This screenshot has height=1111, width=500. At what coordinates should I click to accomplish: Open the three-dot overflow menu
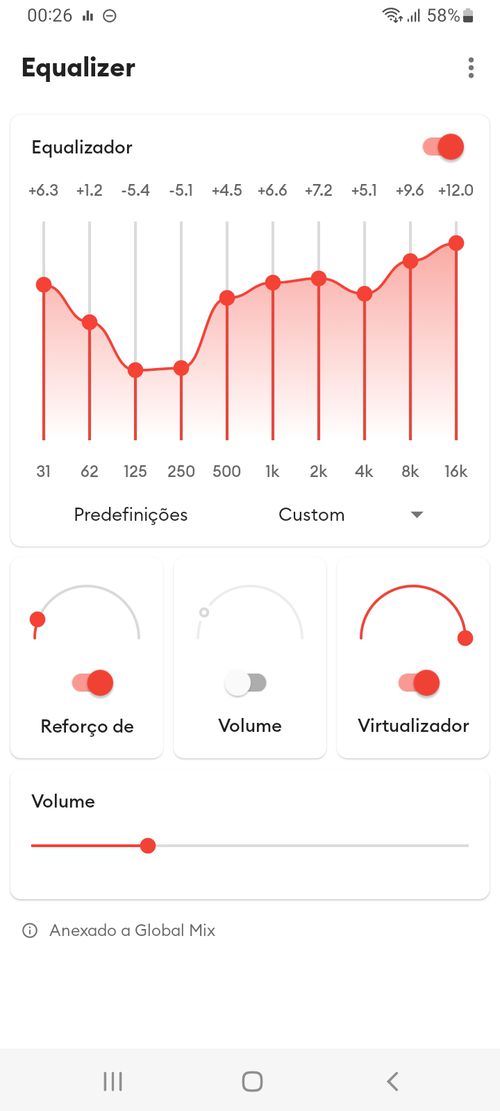(471, 68)
